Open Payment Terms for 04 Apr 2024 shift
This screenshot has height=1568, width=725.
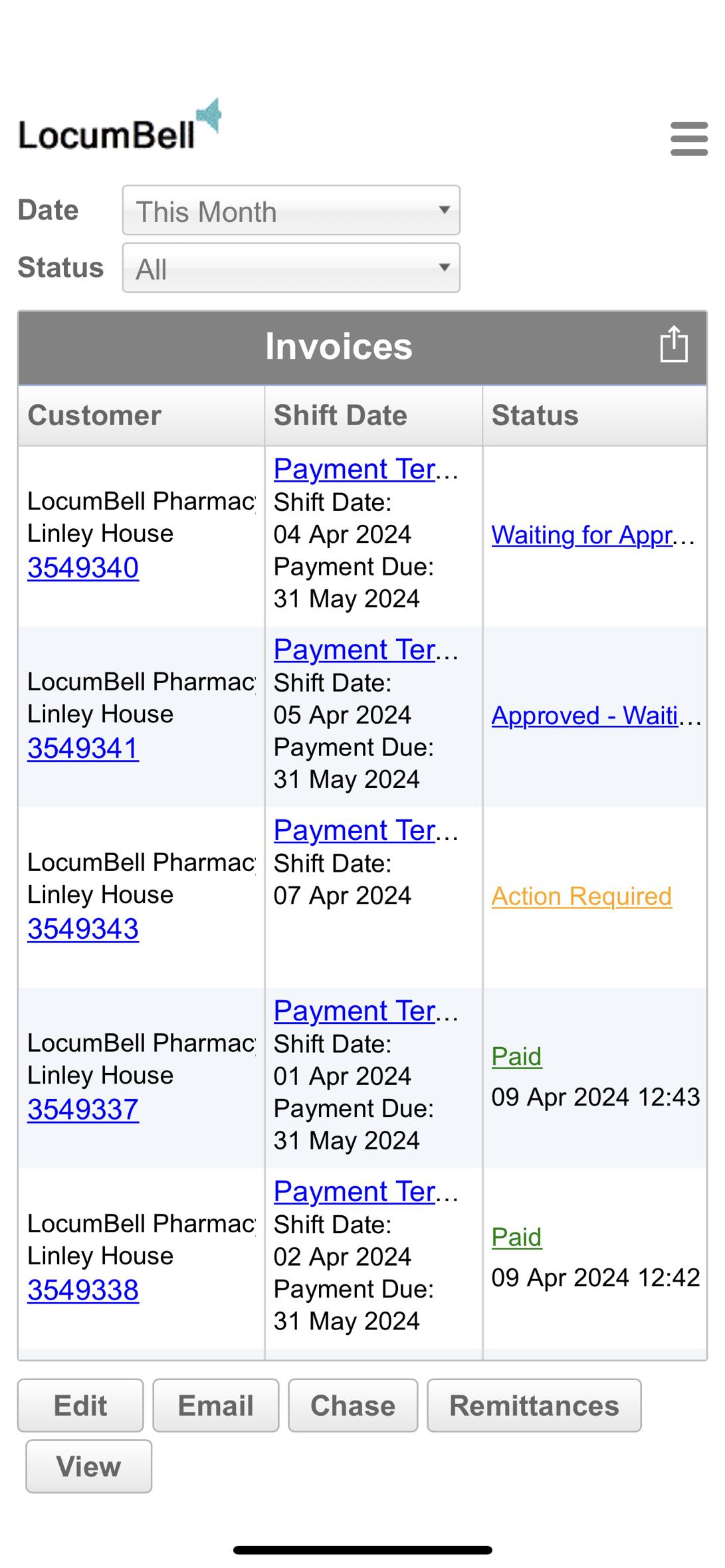tap(366, 470)
